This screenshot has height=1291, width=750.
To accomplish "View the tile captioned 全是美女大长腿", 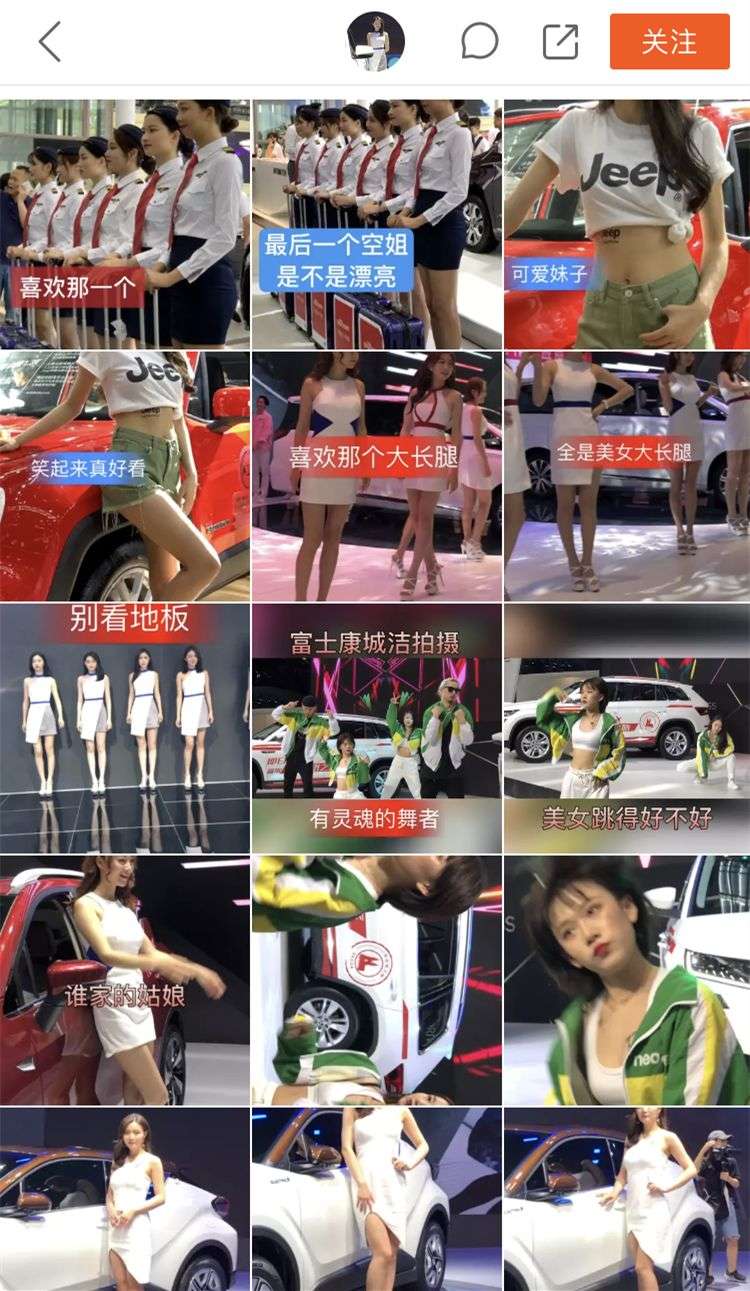I will (627, 476).
